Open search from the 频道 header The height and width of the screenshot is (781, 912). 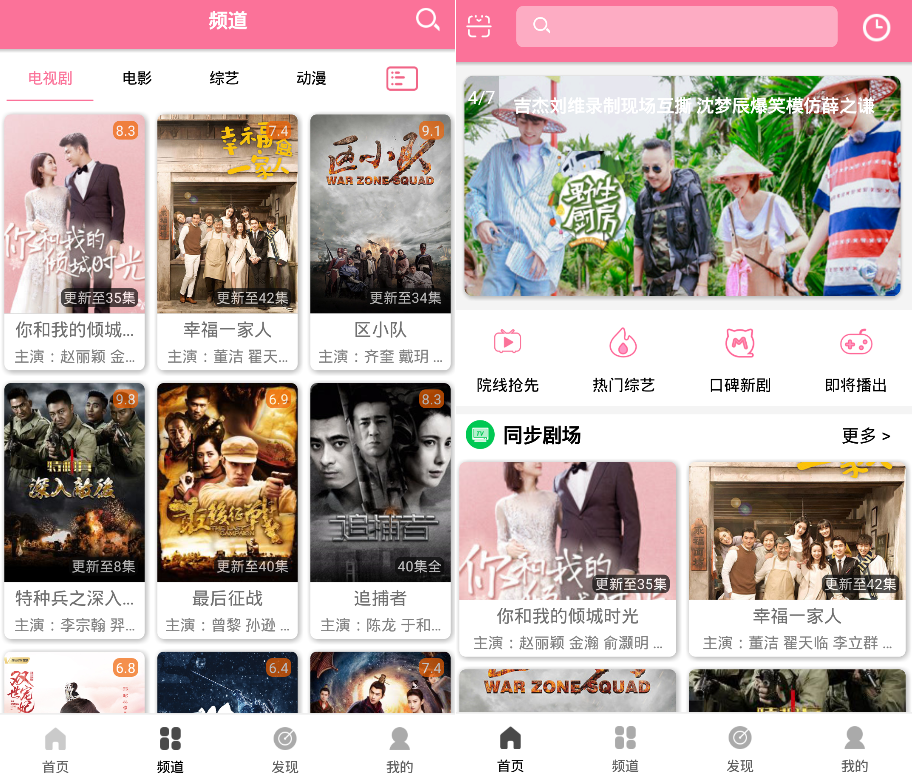(427, 20)
